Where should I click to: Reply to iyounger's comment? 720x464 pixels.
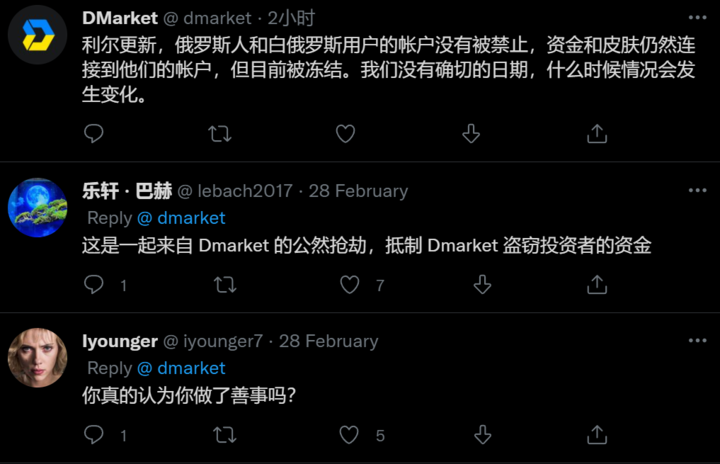(x=94, y=435)
